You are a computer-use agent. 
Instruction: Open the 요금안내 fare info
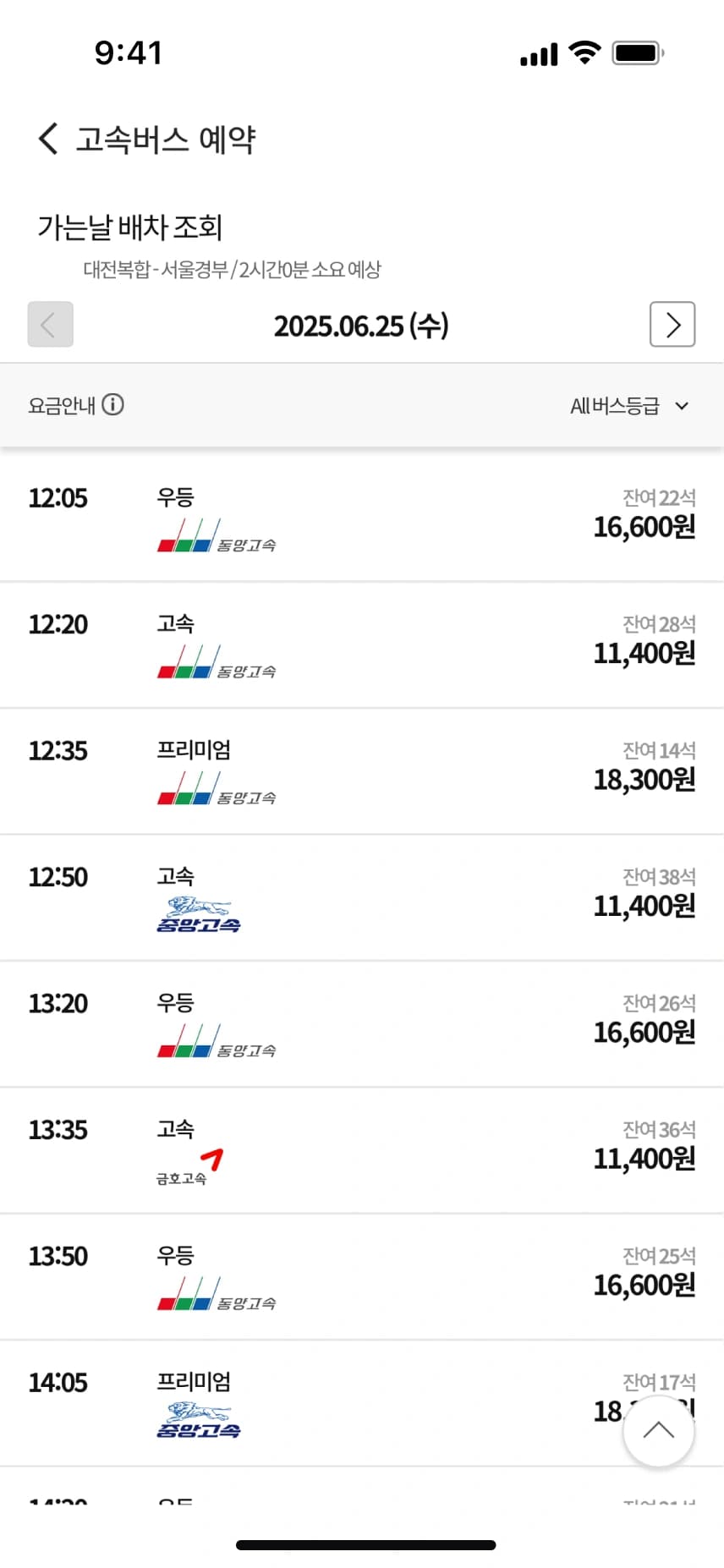[76, 405]
